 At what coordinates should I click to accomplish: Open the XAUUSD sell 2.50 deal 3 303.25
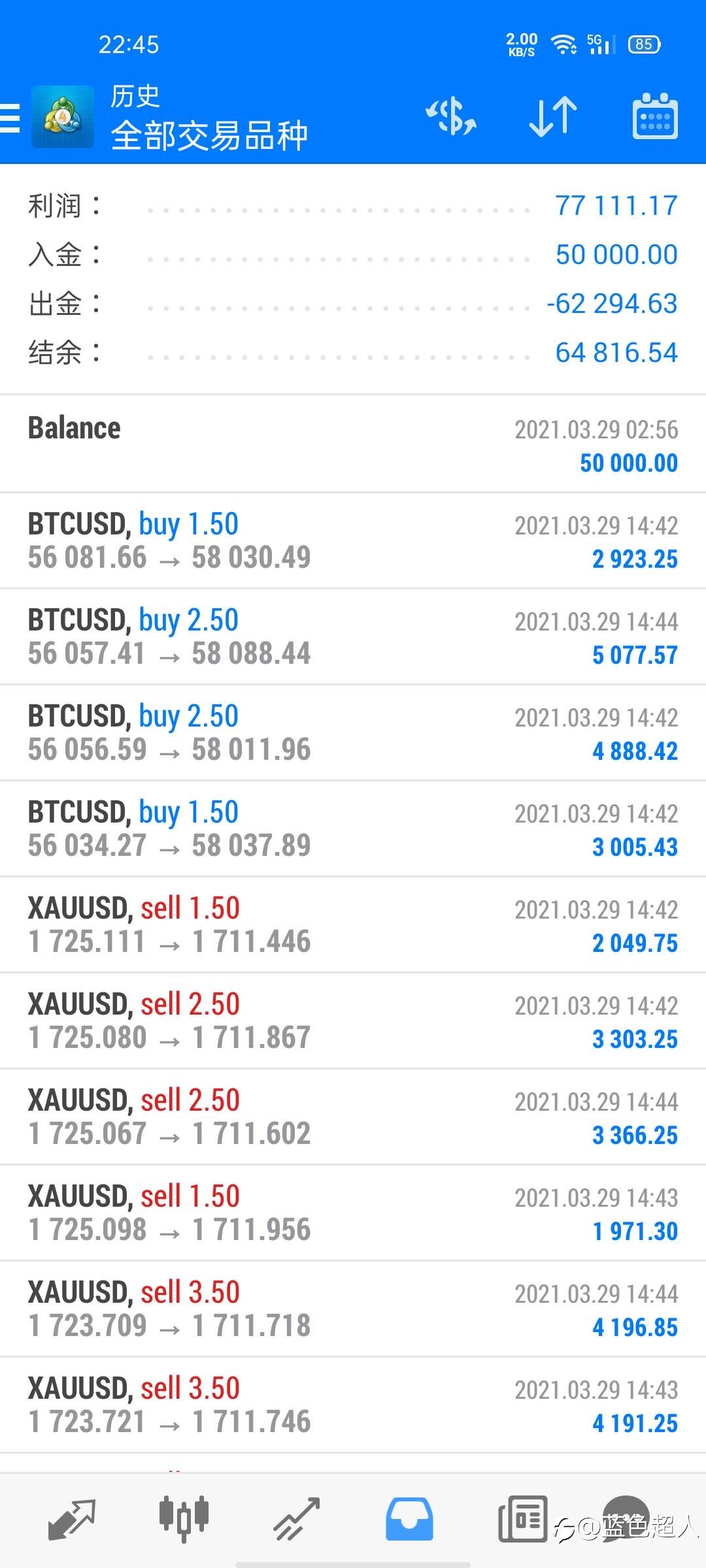(x=353, y=1021)
